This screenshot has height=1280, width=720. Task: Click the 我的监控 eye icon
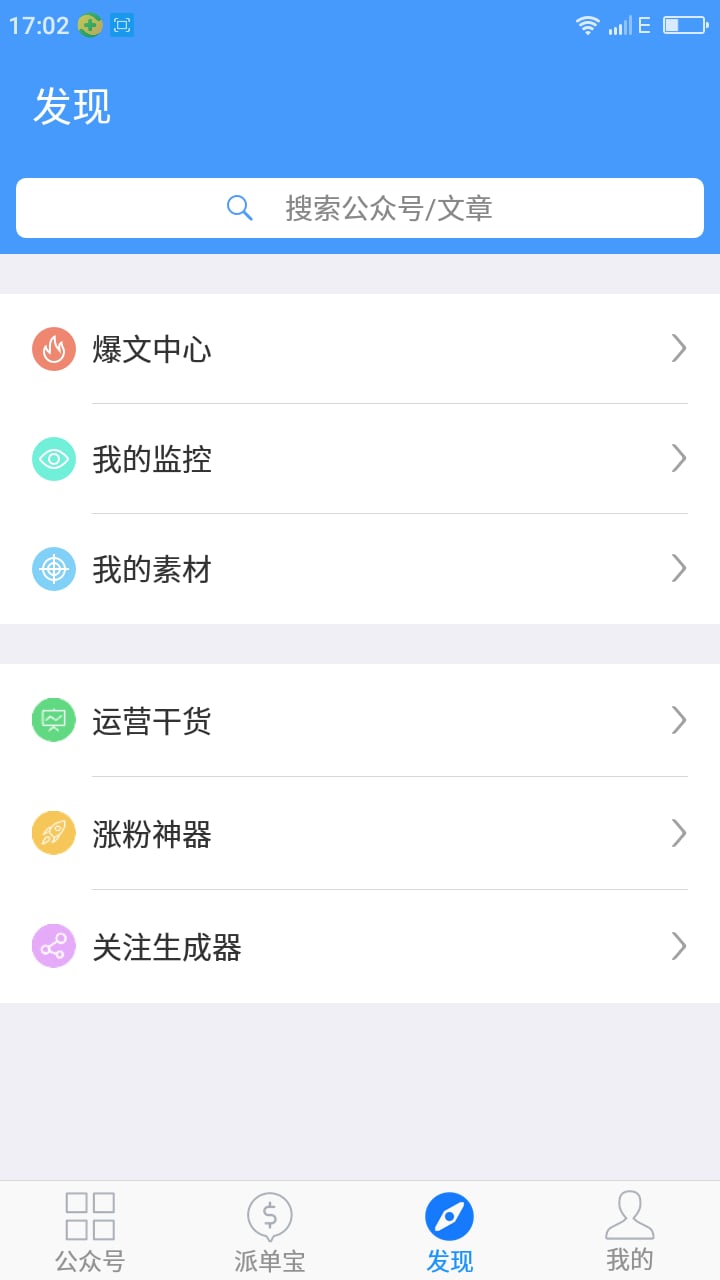click(x=54, y=459)
